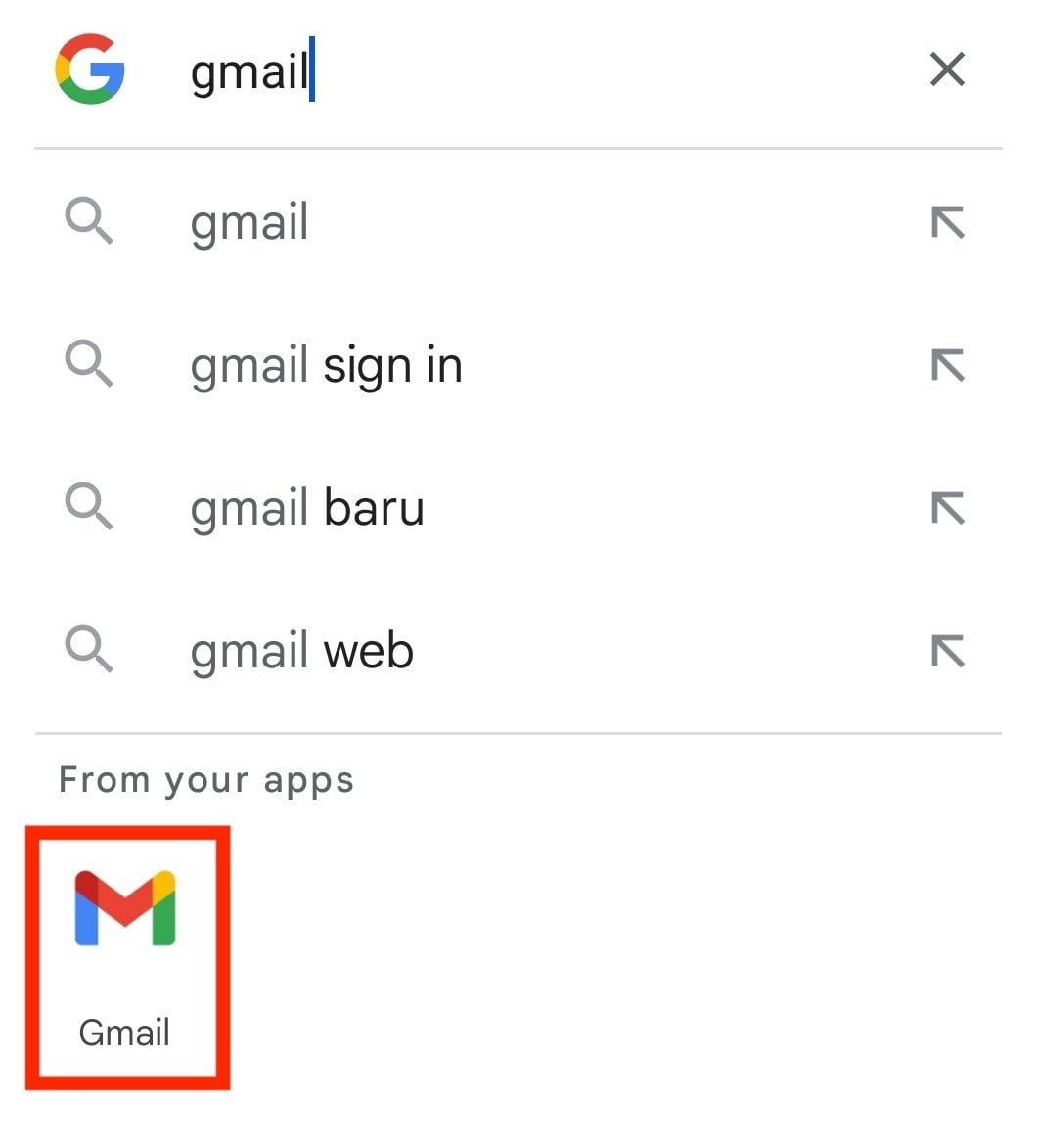Fill query with 'gmail baru' arrow
Viewport: 1039px width, 1148px height.
pos(947,509)
